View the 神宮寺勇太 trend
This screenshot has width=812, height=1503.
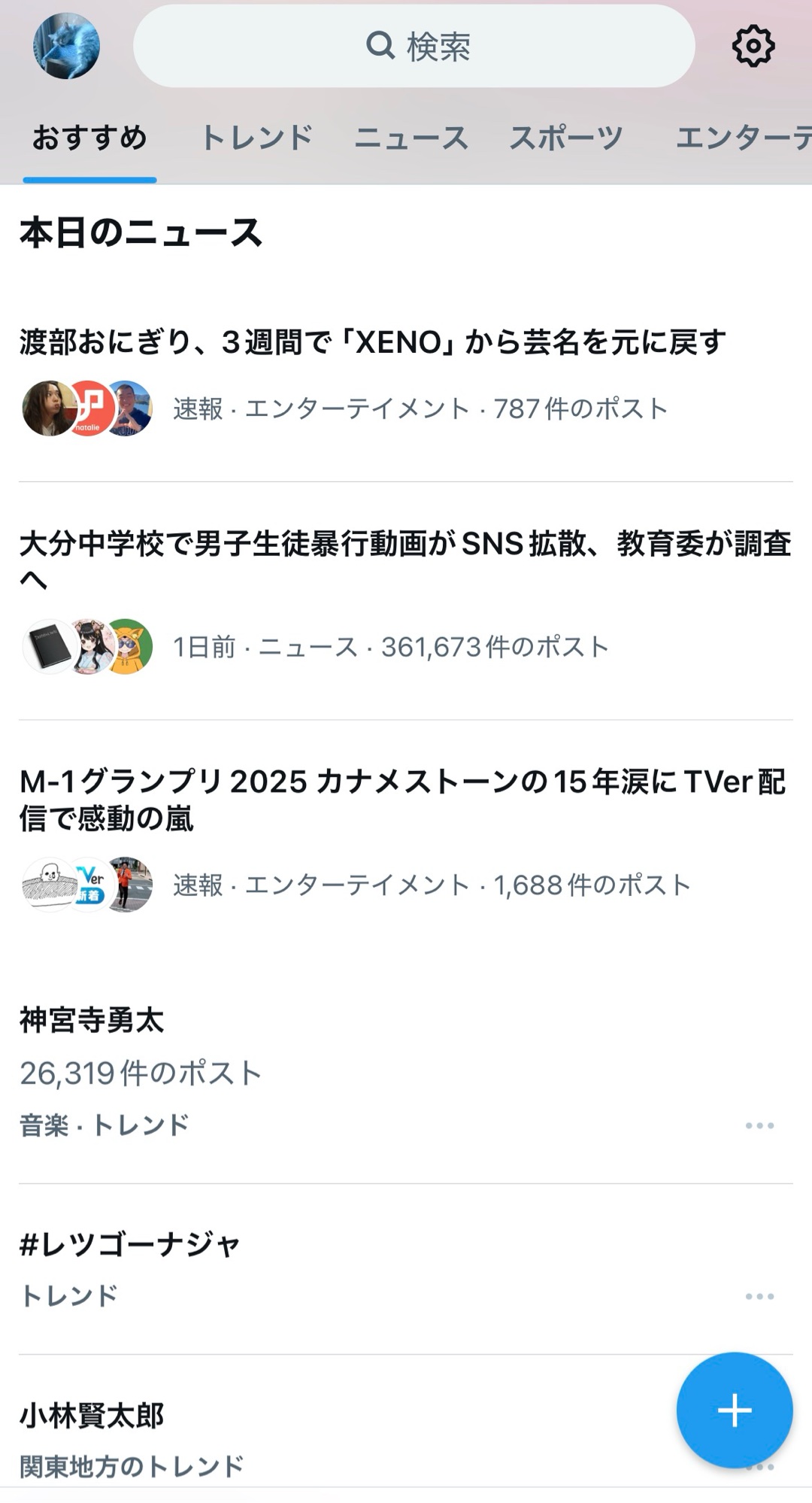click(92, 1021)
